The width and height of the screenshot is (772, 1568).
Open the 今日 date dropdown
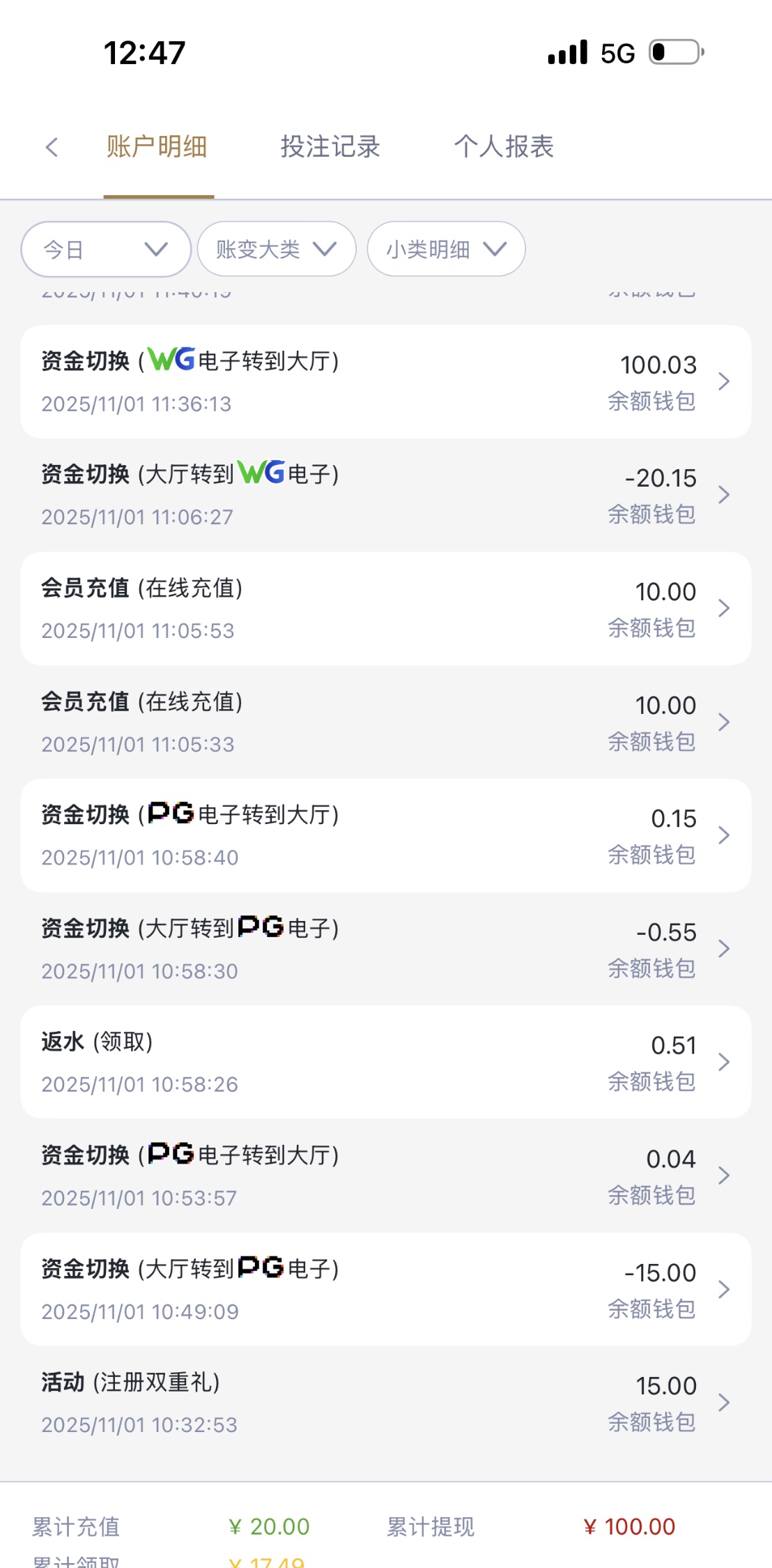(106, 249)
